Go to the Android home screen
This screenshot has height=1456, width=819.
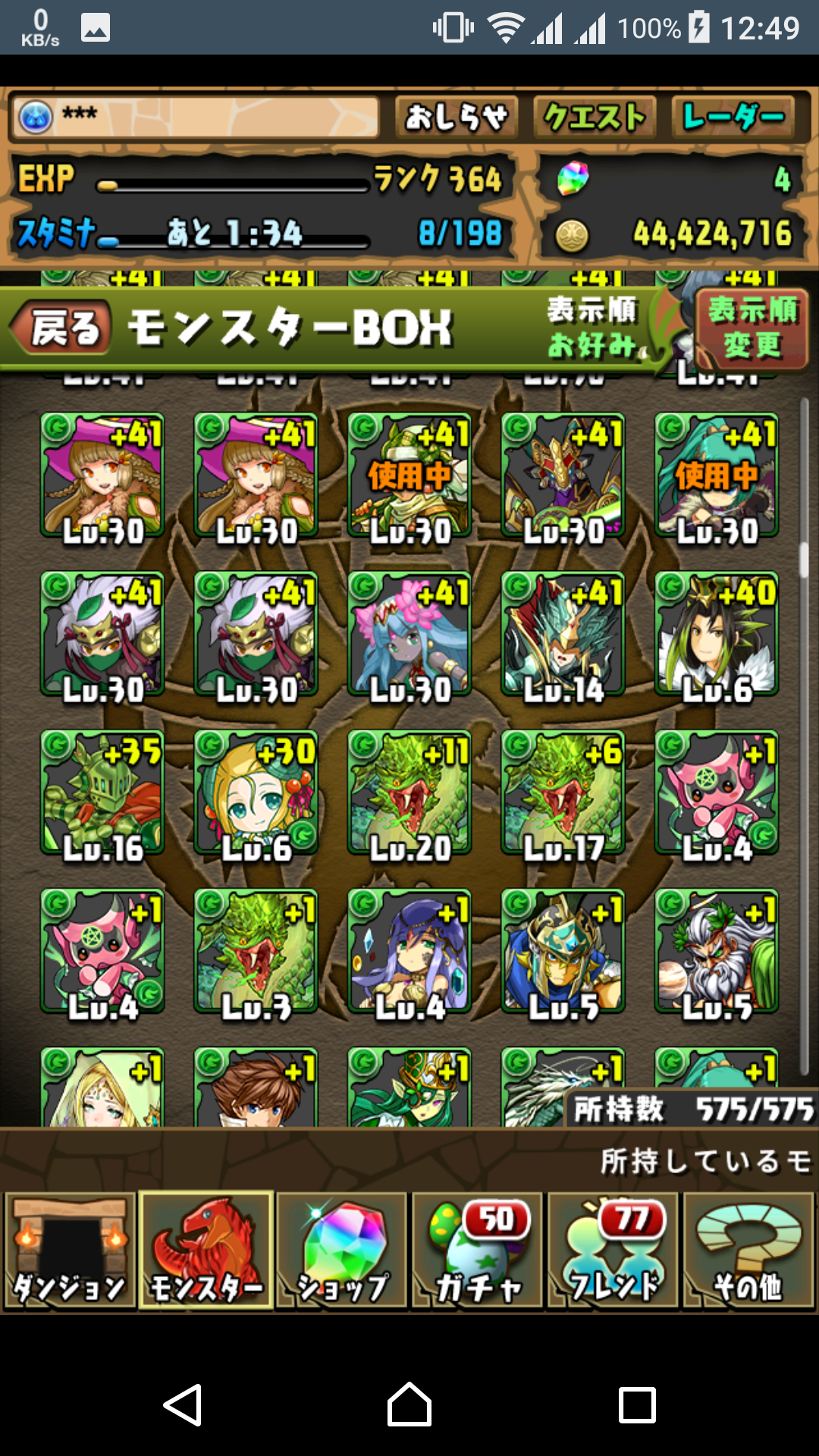tap(409, 1404)
